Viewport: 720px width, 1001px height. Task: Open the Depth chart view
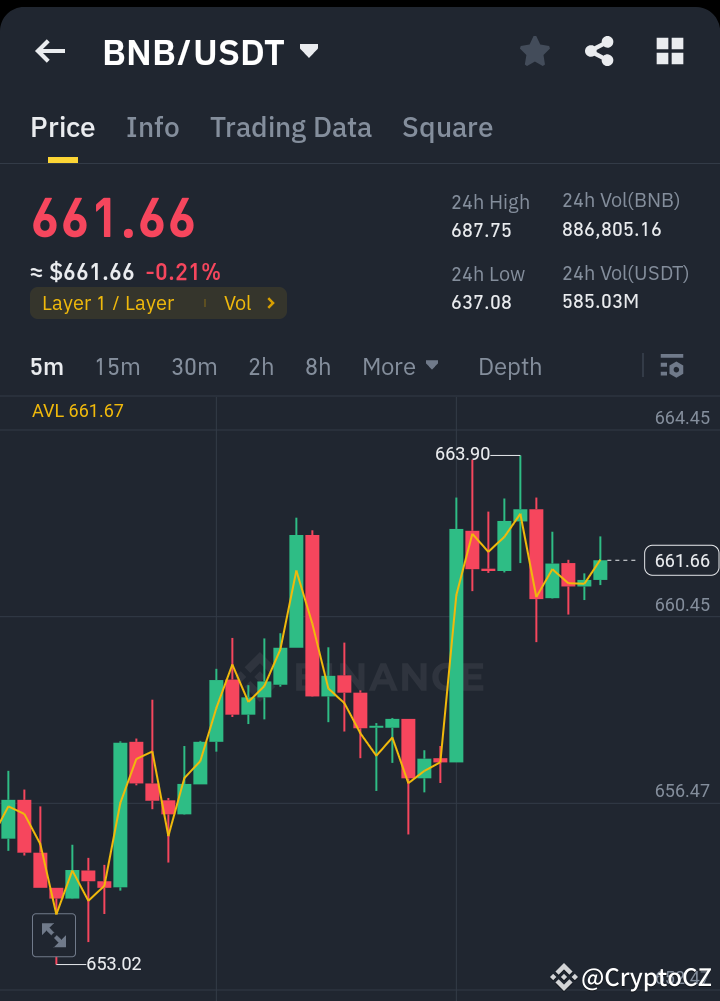(509, 367)
